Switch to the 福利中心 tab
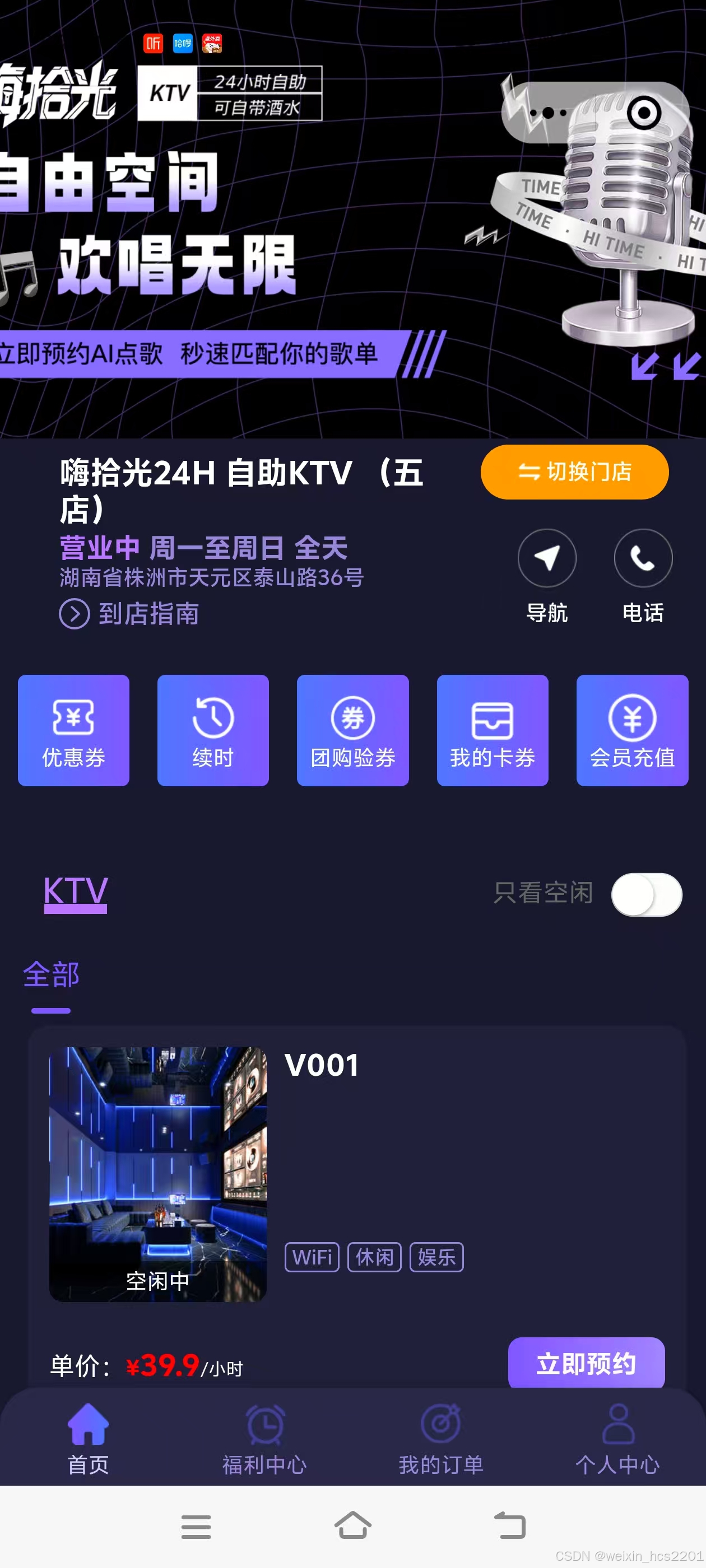This screenshot has width=706, height=1568. pyautogui.click(x=264, y=1439)
